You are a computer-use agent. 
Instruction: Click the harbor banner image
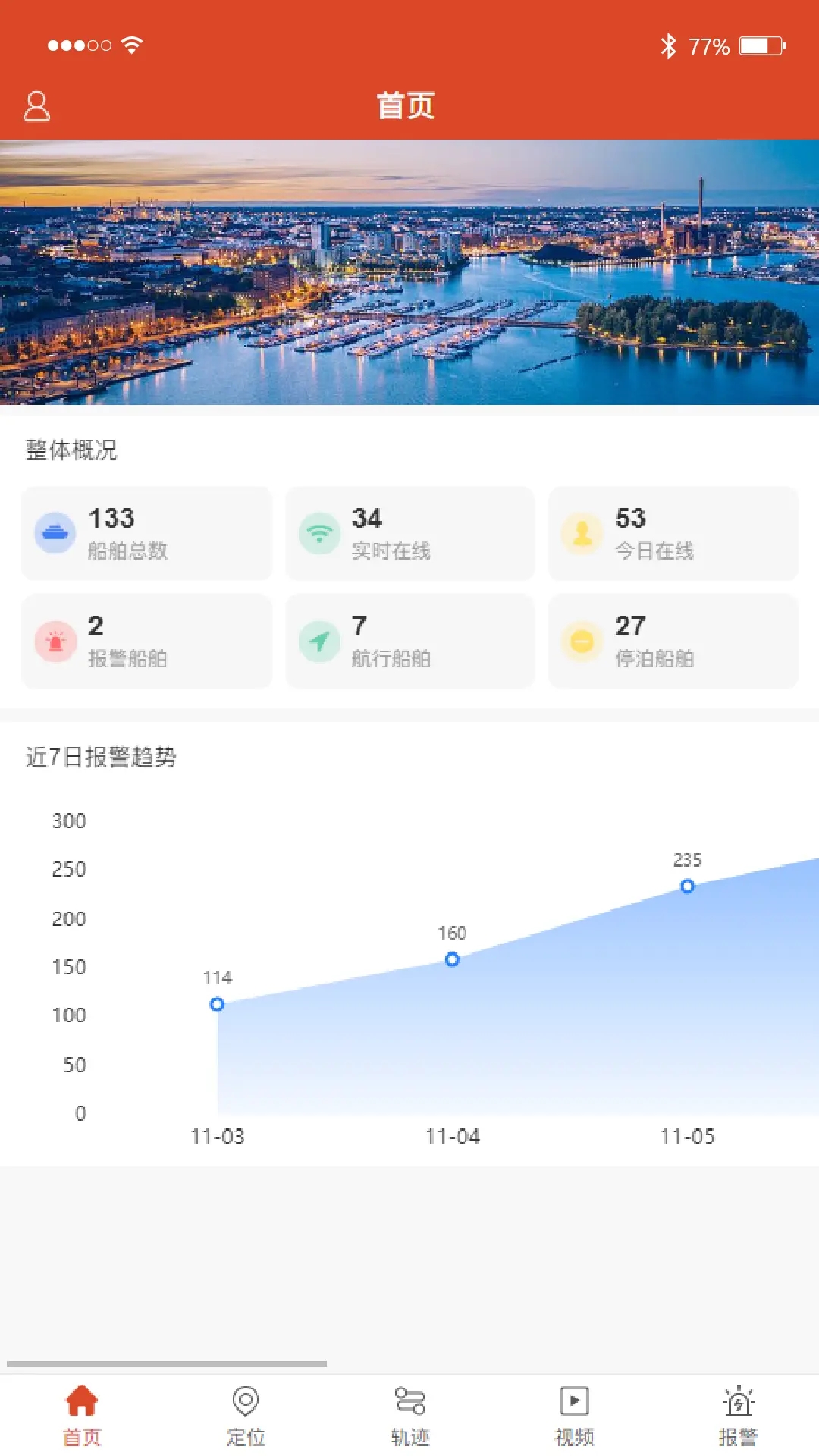[x=409, y=273]
